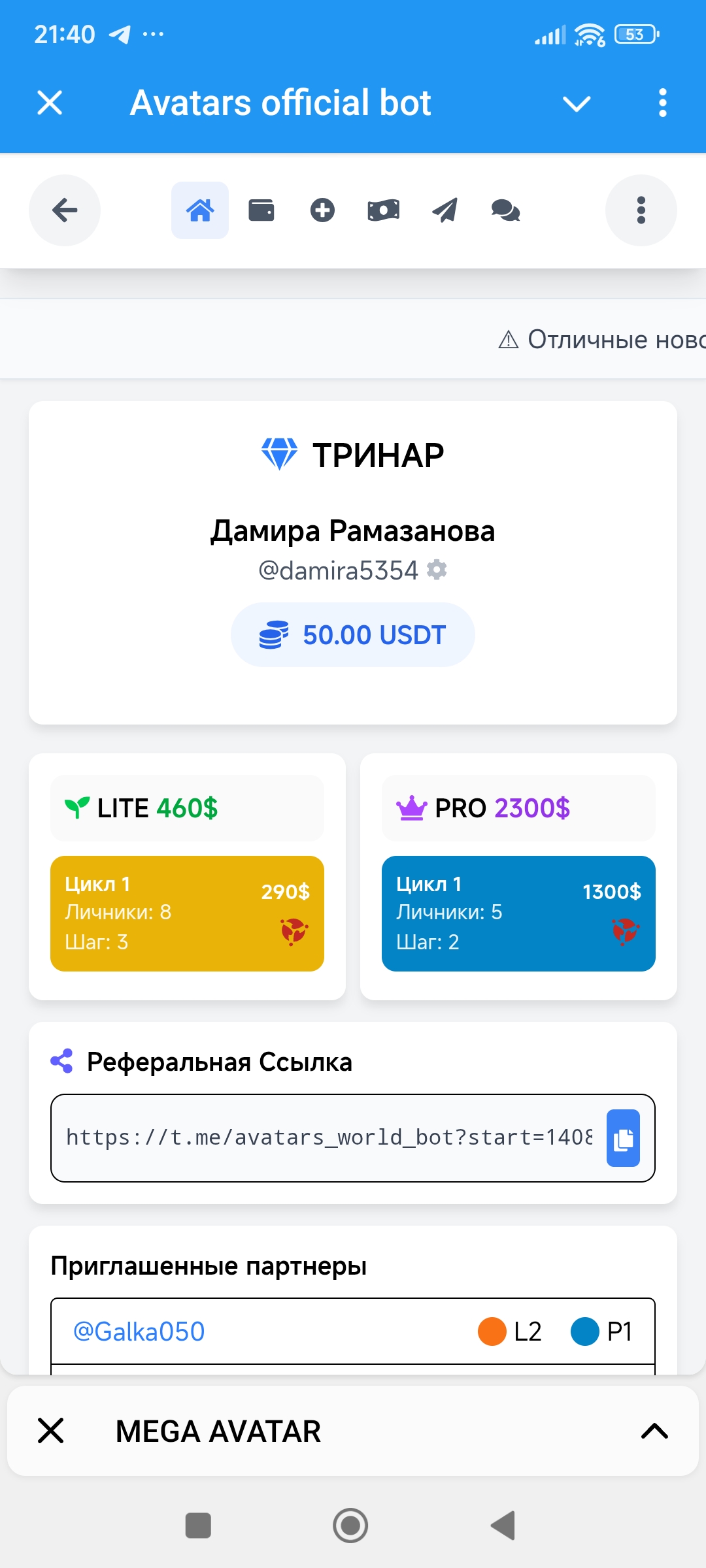This screenshot has width=706, height=1568.
Task: Tap the system back button
Action: point(503,1526)
